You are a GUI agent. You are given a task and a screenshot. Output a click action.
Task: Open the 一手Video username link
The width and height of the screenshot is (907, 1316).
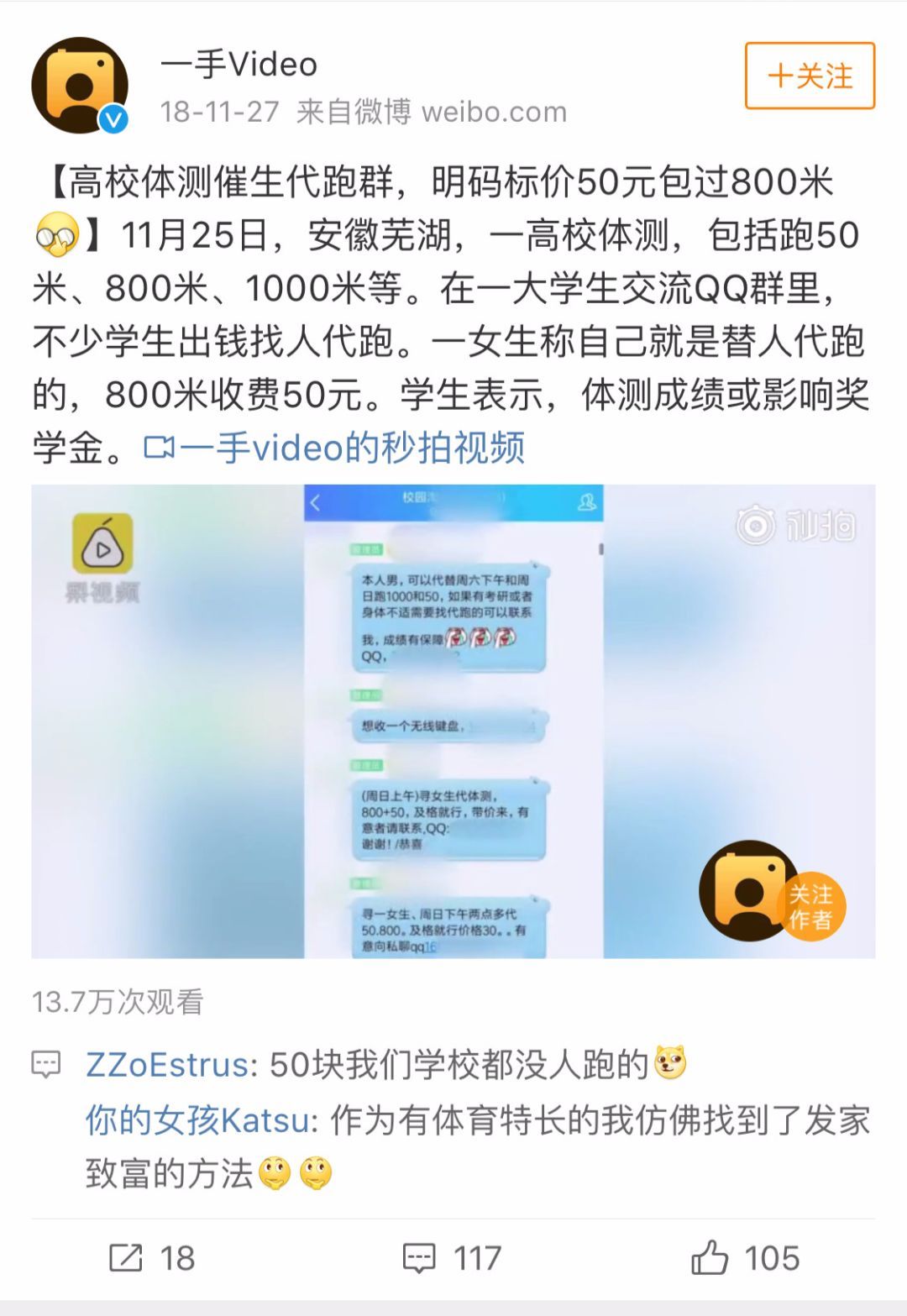pyautogui.click(x=239, y=64)
